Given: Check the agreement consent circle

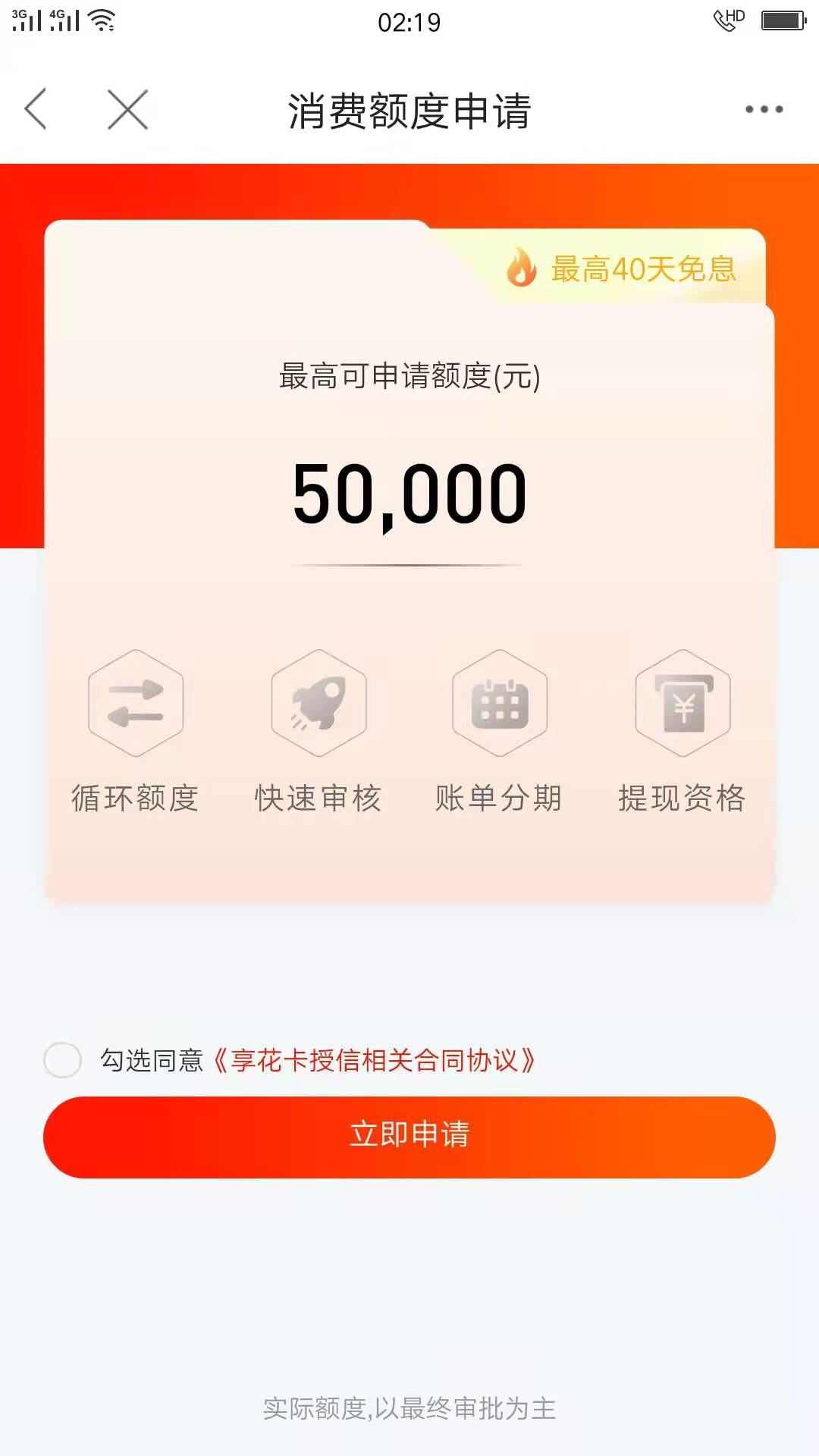Looking at the screenshot, I should tap(63, 1060).
